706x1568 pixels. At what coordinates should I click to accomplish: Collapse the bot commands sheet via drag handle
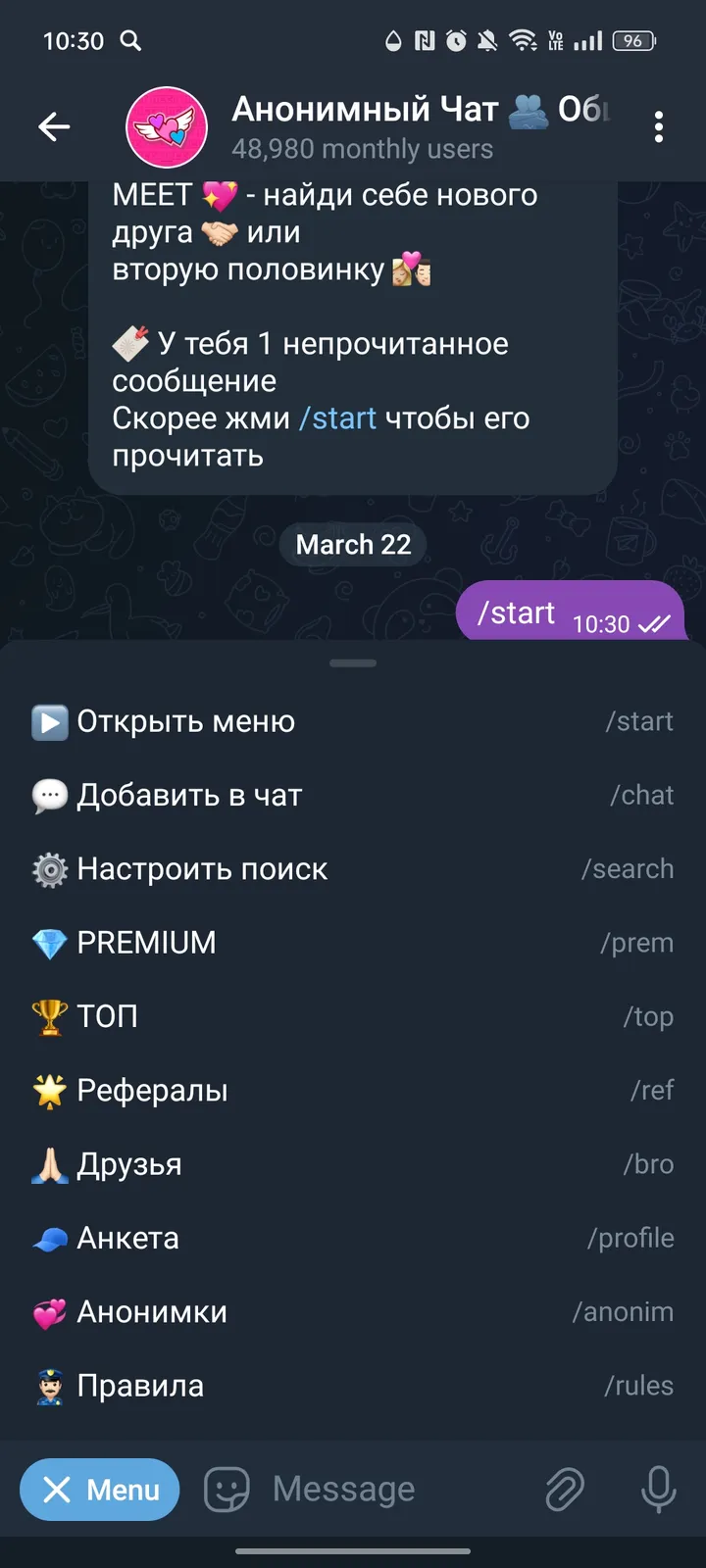(x=352, y=662)
